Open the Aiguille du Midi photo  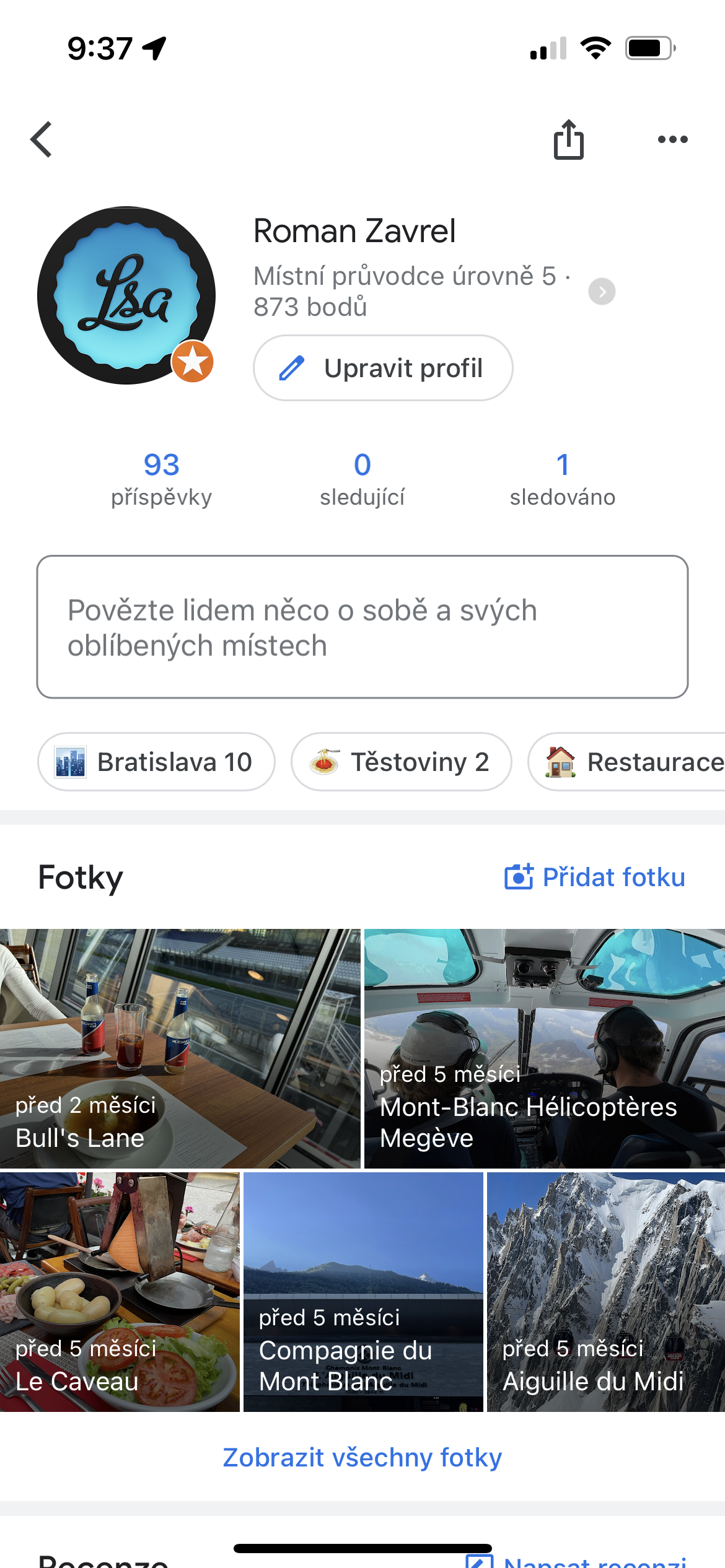click(x=606, y=1292)
